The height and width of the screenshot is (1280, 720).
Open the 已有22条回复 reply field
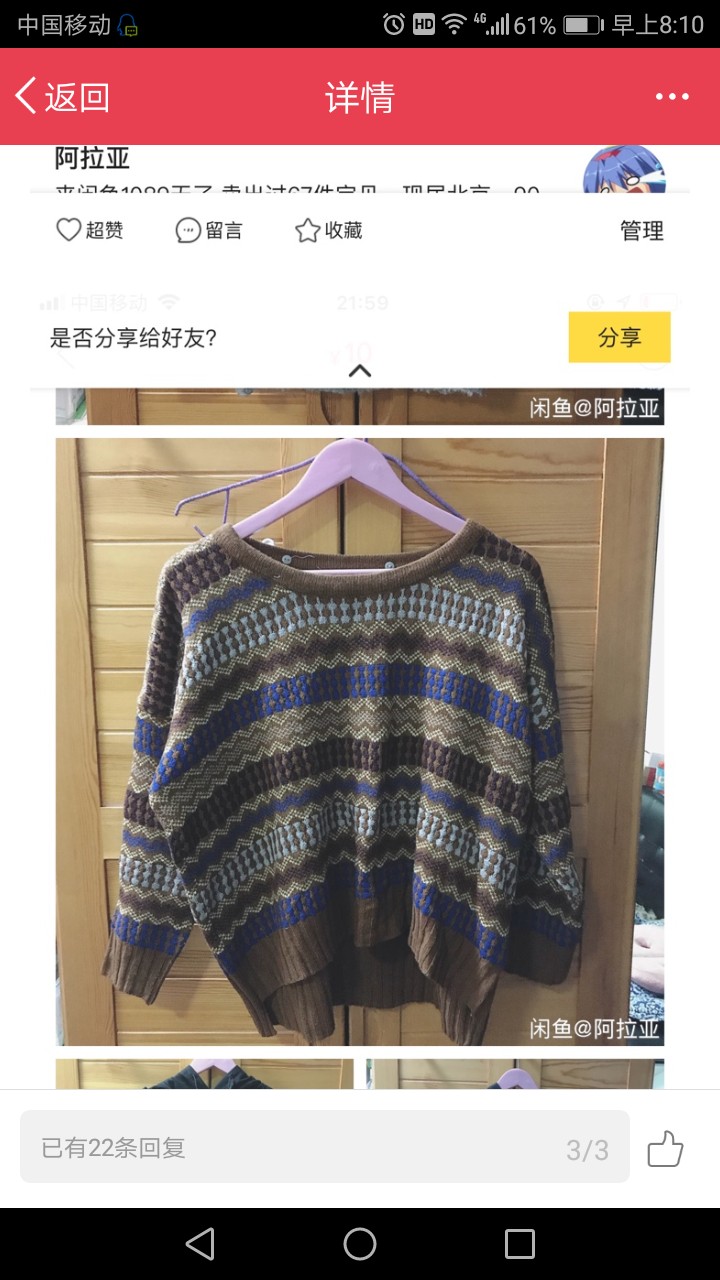325,1147
